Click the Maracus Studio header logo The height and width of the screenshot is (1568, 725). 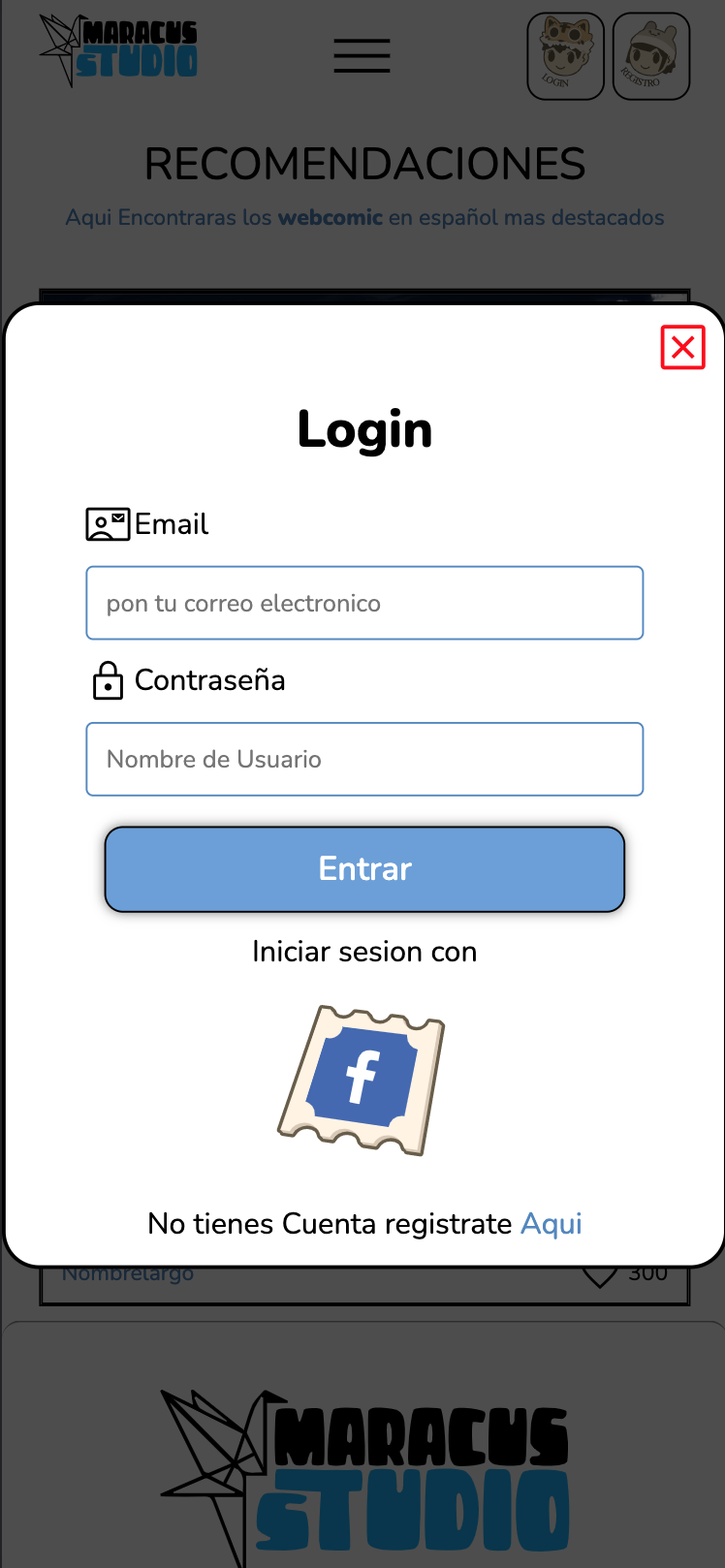(x=116, y=47)
